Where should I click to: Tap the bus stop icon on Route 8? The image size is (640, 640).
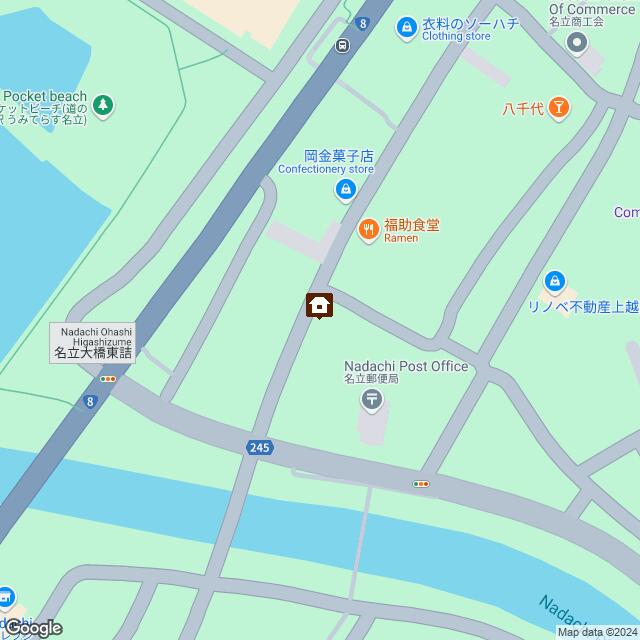tap(343, 45)
